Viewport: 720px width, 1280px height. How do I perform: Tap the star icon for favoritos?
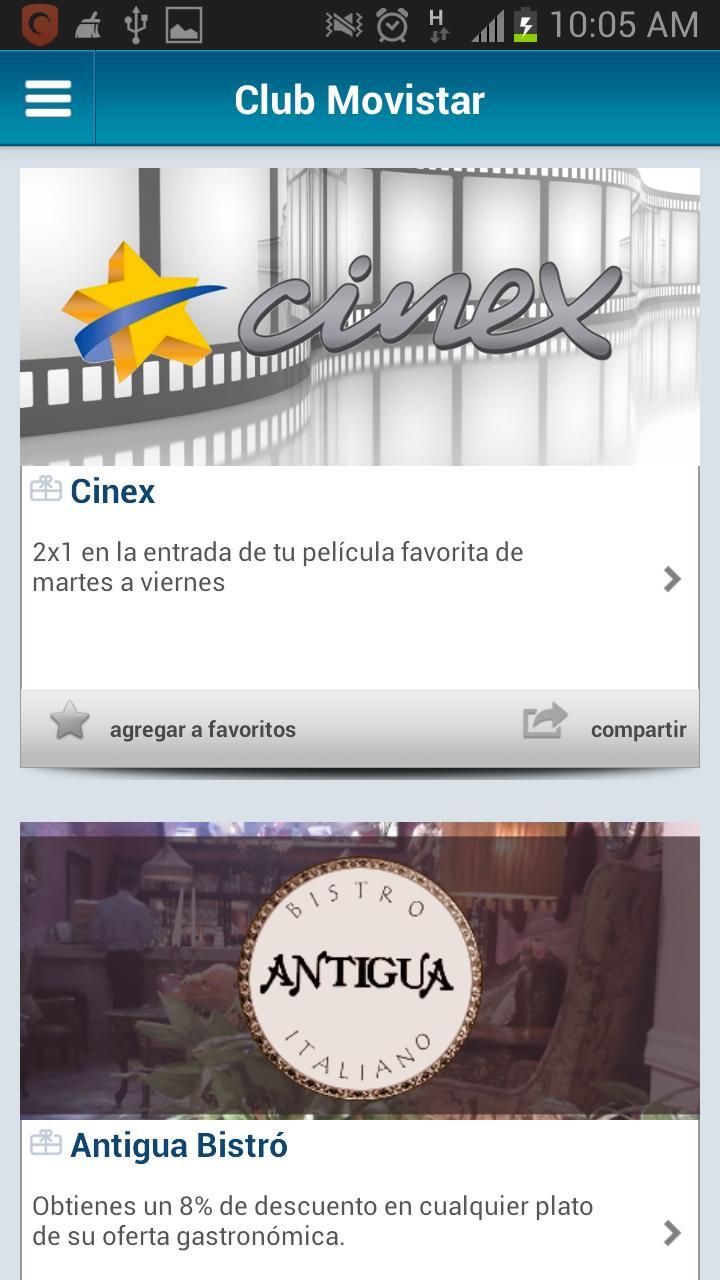click(69, 721)
